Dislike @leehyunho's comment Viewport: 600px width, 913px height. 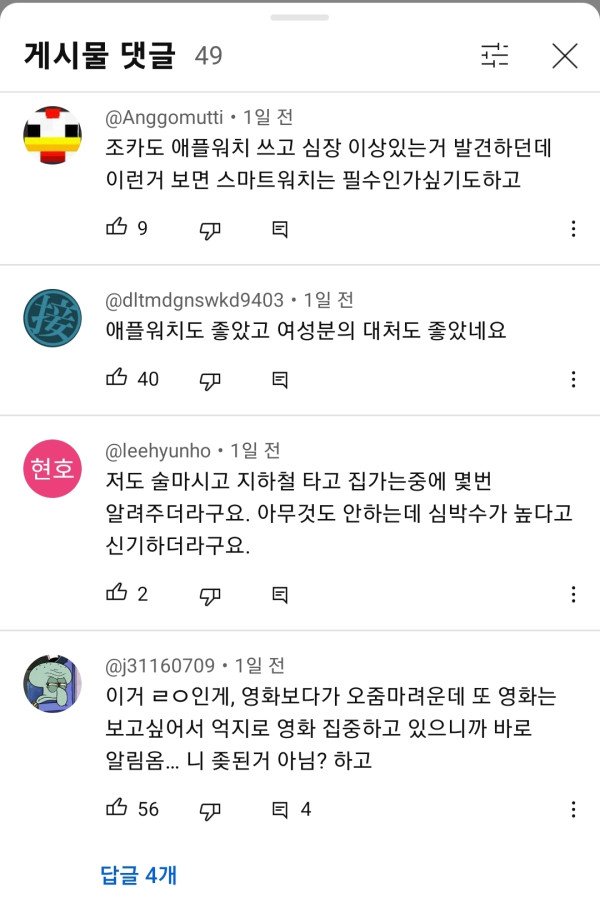coord(210,594)
